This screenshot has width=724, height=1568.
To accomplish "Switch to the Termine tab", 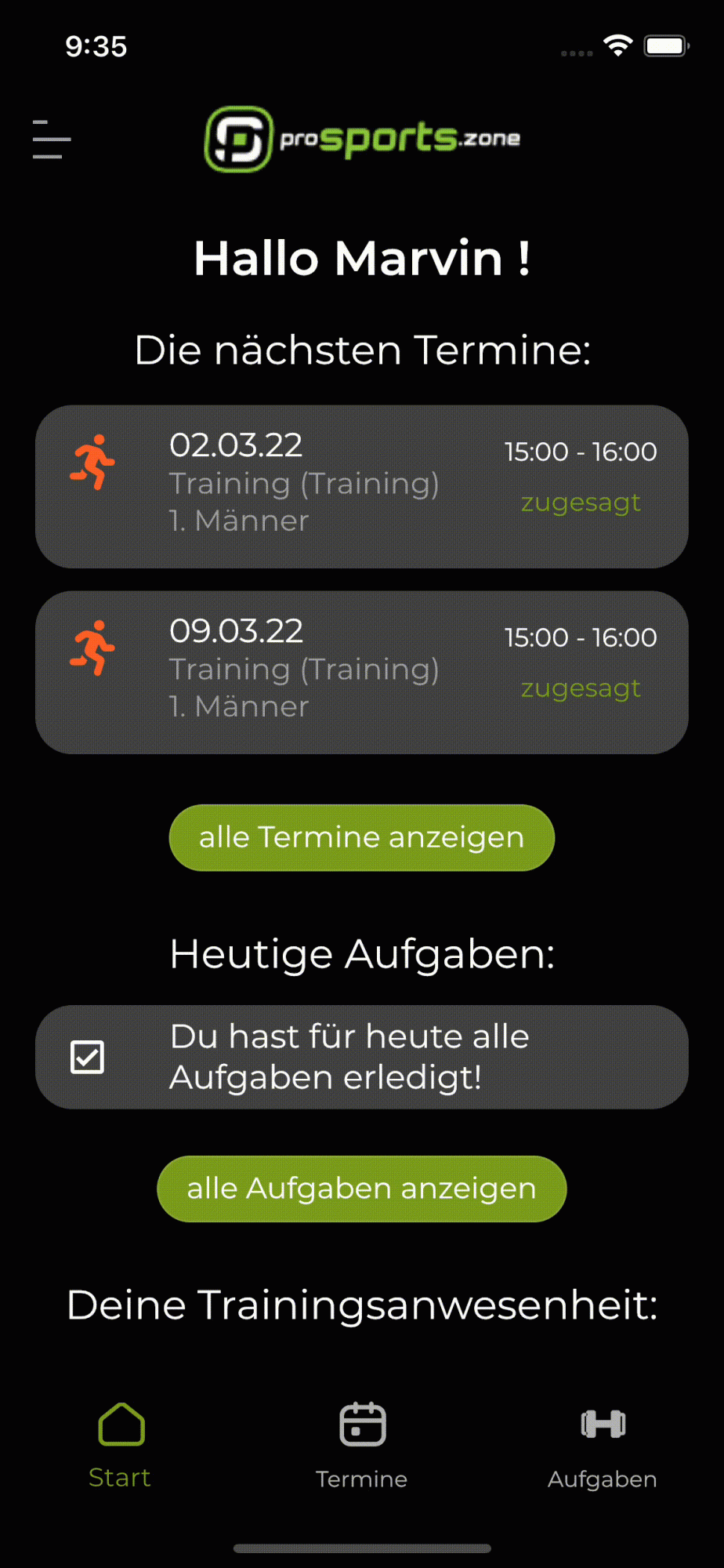I will (x=361, y=1445).
